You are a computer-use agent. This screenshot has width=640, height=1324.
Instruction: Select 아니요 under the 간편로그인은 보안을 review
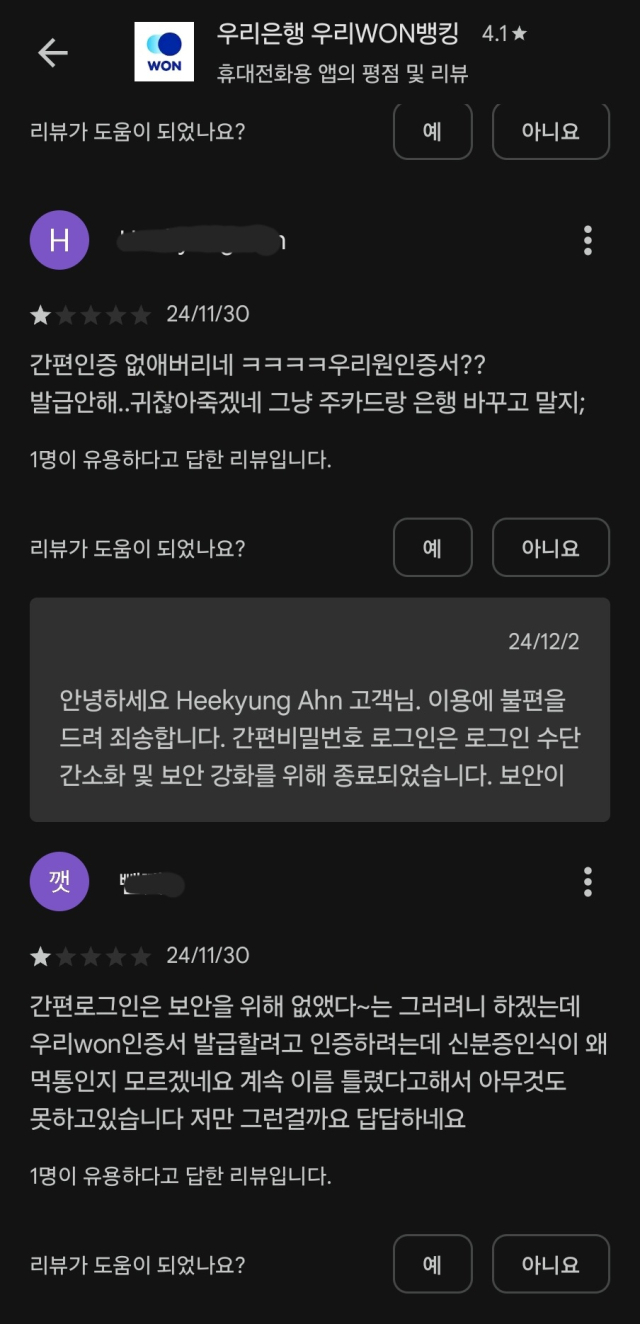pyautogui.click(x=550, y=1264)
